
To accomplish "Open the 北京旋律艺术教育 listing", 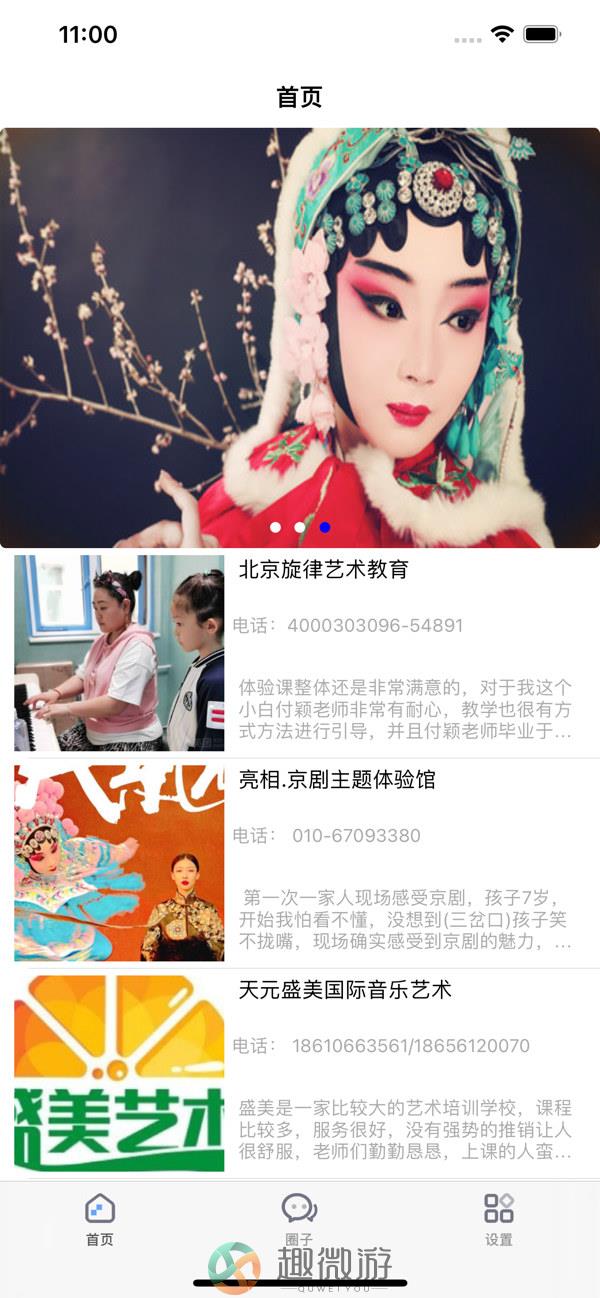I will tap(323, 570).
